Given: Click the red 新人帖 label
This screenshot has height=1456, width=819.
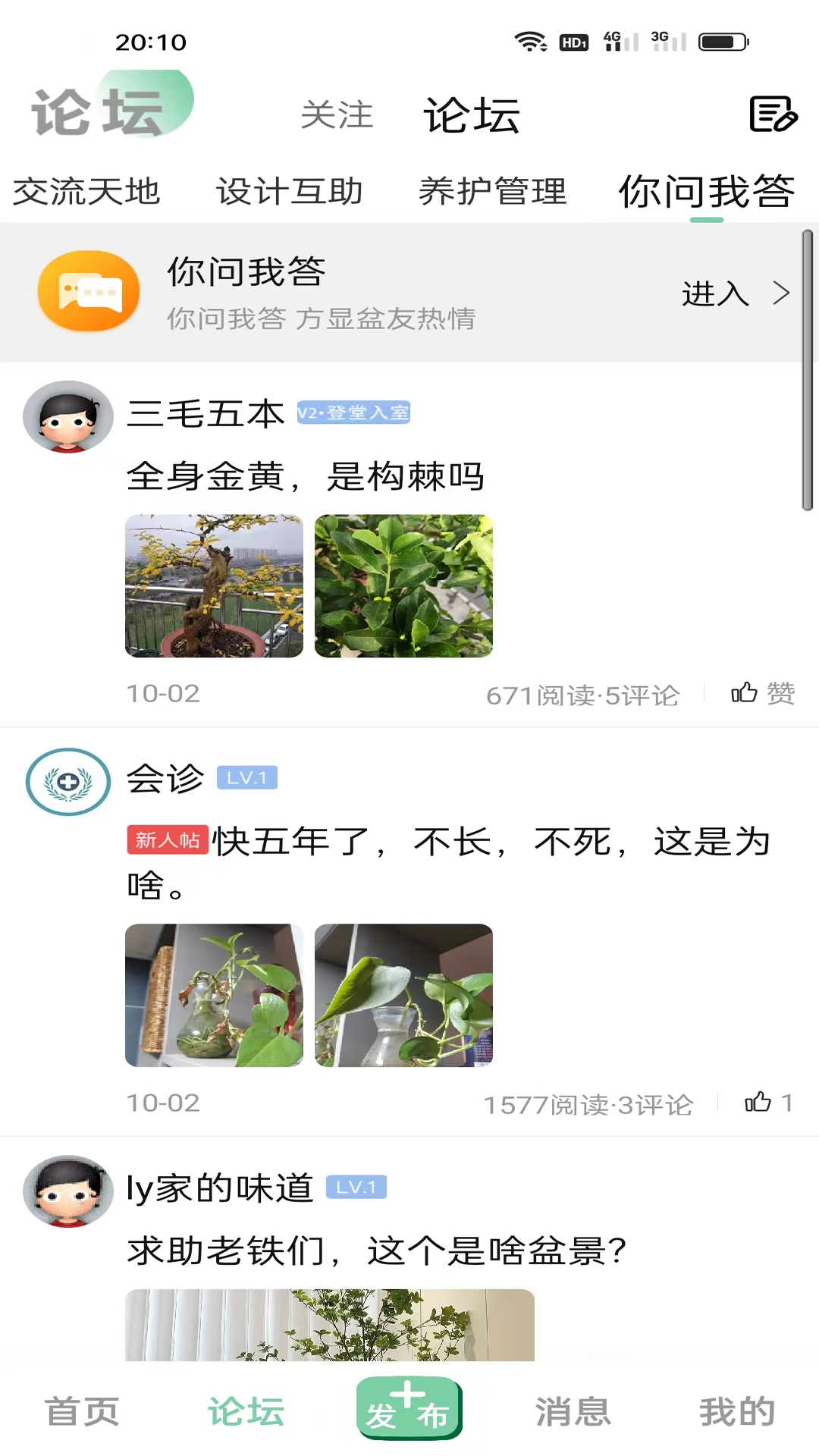Looking at the screenshot, I should tap(167, 840).
